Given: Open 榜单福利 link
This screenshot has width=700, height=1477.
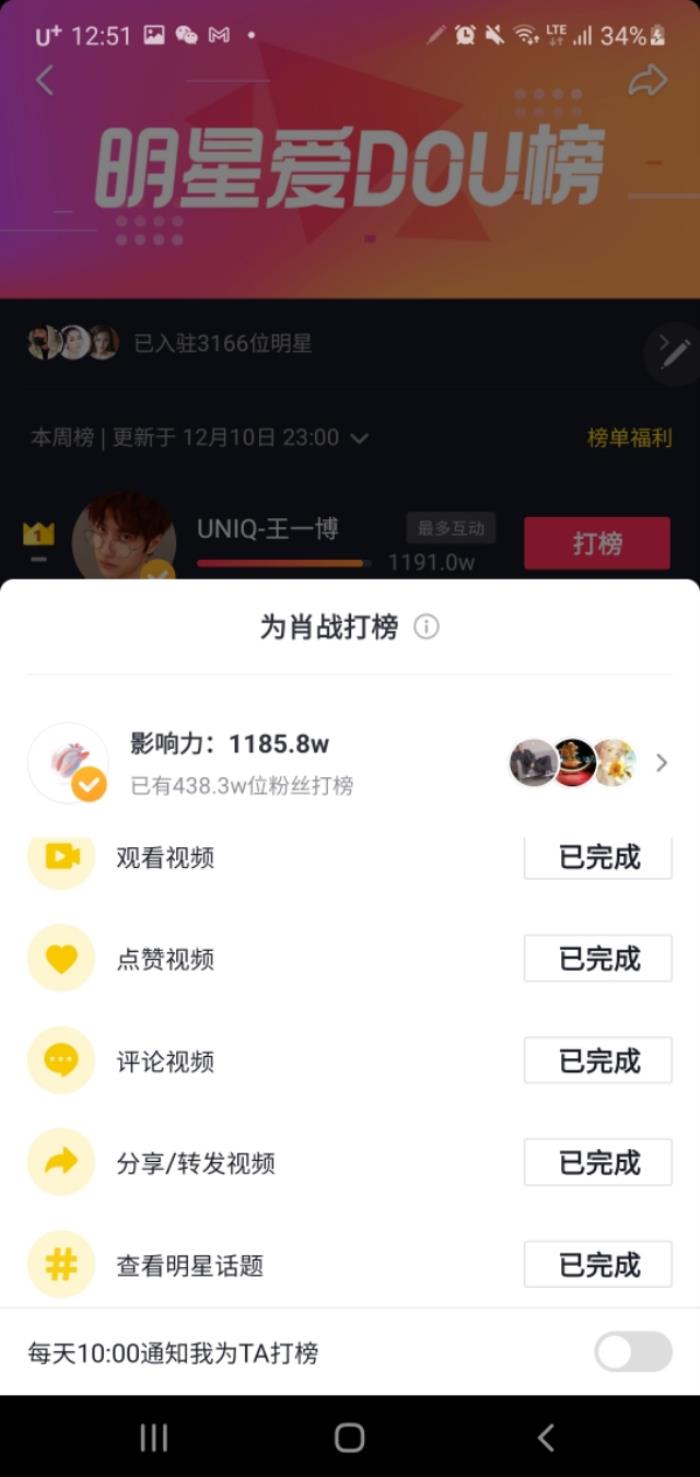Looking at the screenshot, I should pos(629,438).
